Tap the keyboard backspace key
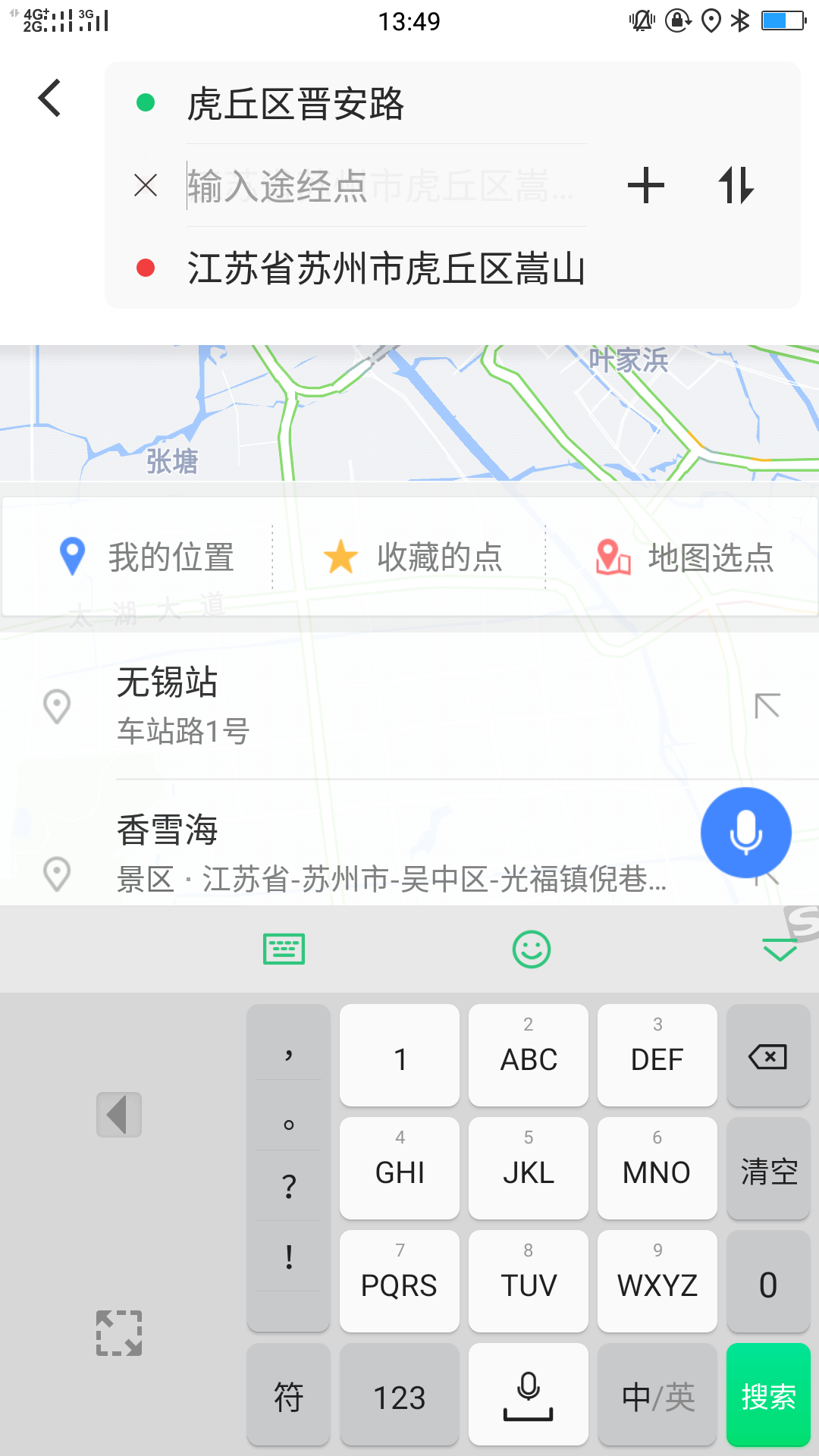The height and width of the screenshot is (1456, 819). [x=768, y=1056]
